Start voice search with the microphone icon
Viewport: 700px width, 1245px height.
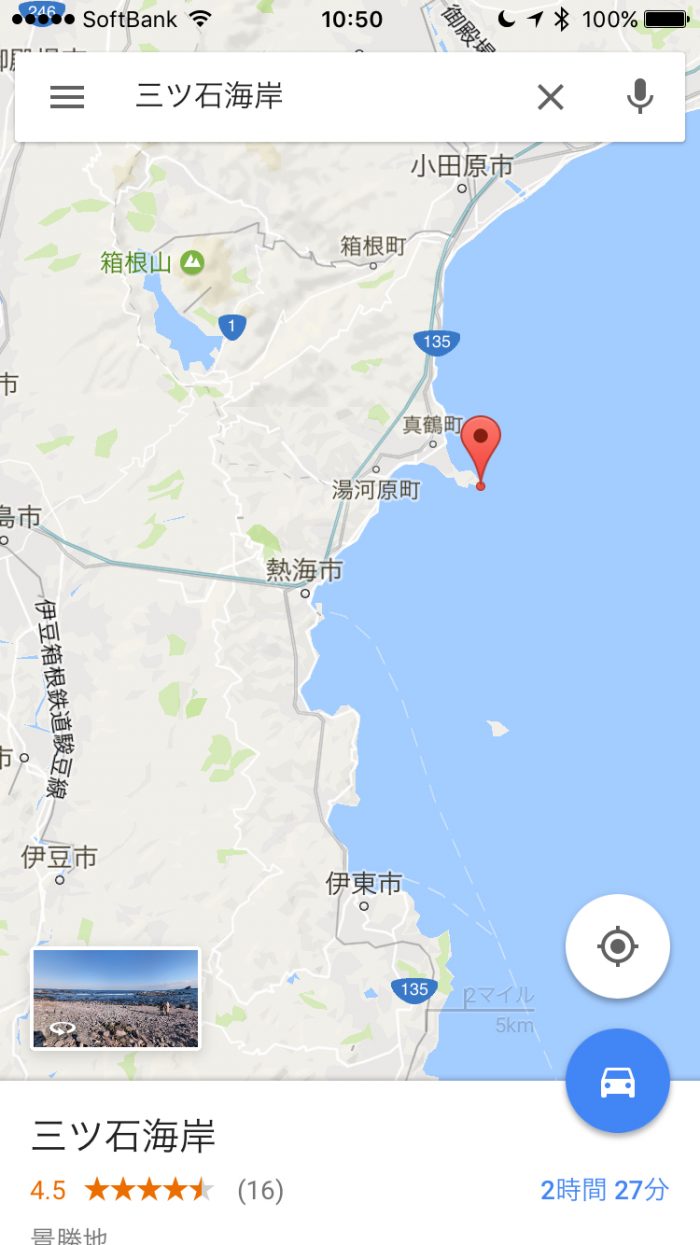tap(639, 97)
